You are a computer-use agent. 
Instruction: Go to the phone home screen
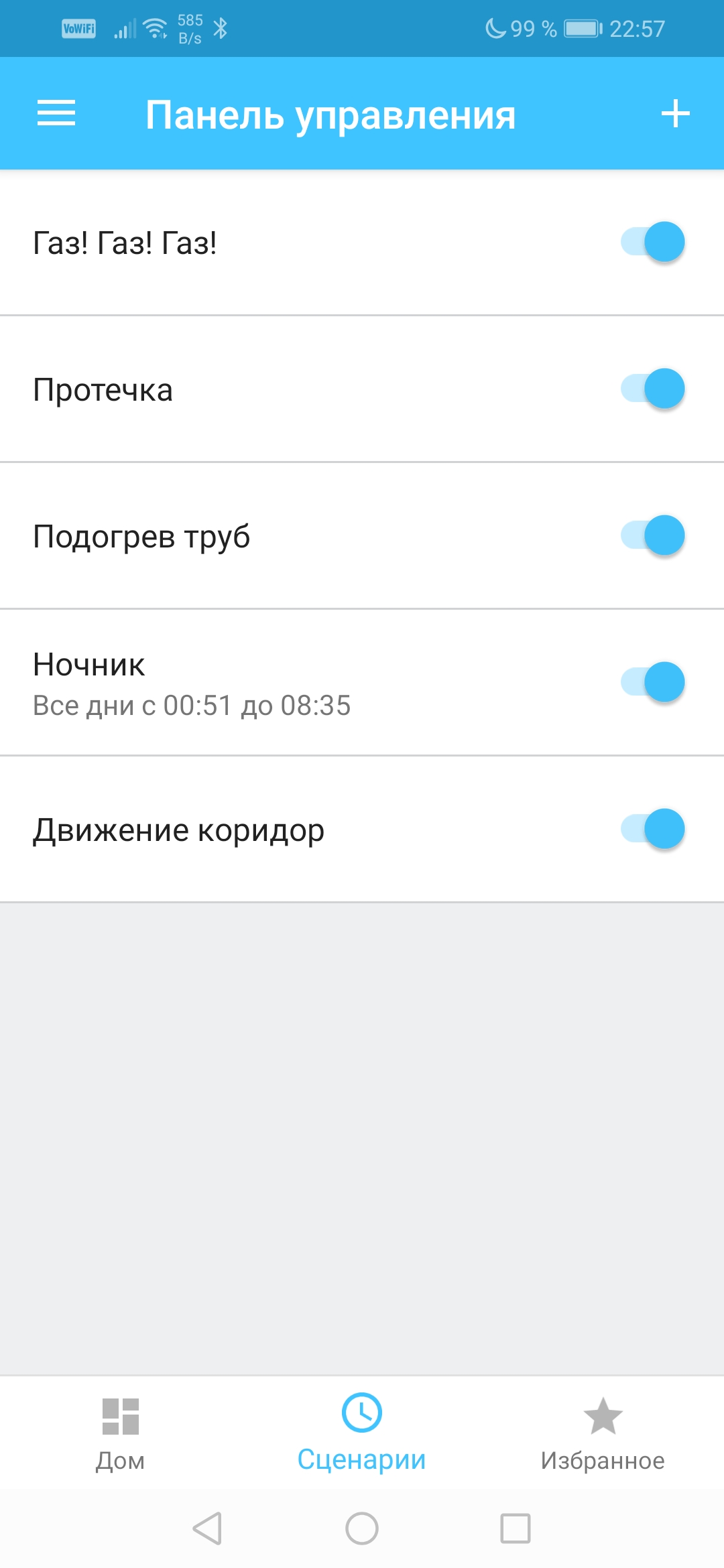pyautogui.click(x=362, y=1528)
